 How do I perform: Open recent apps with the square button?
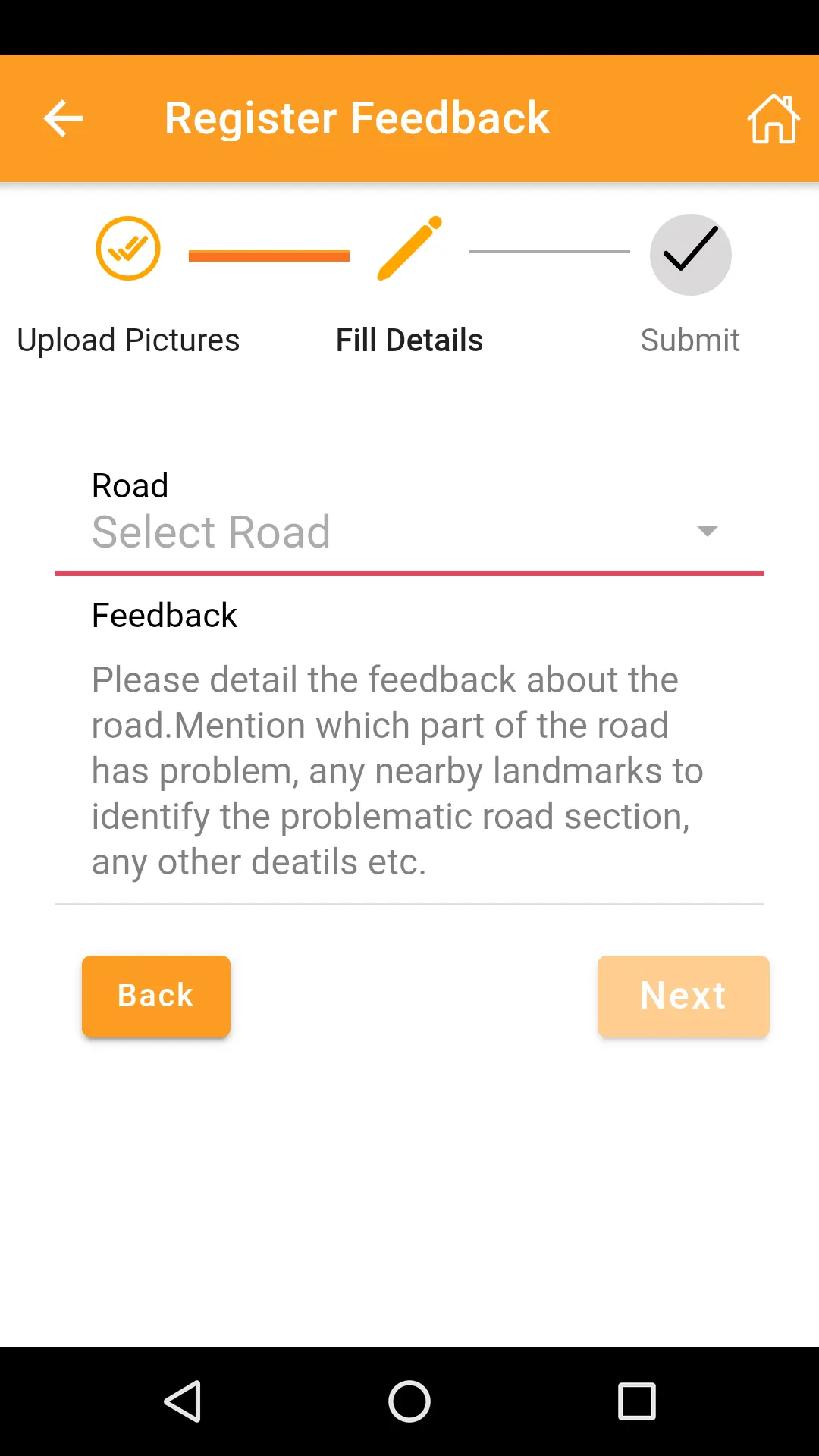point(635,1401)
